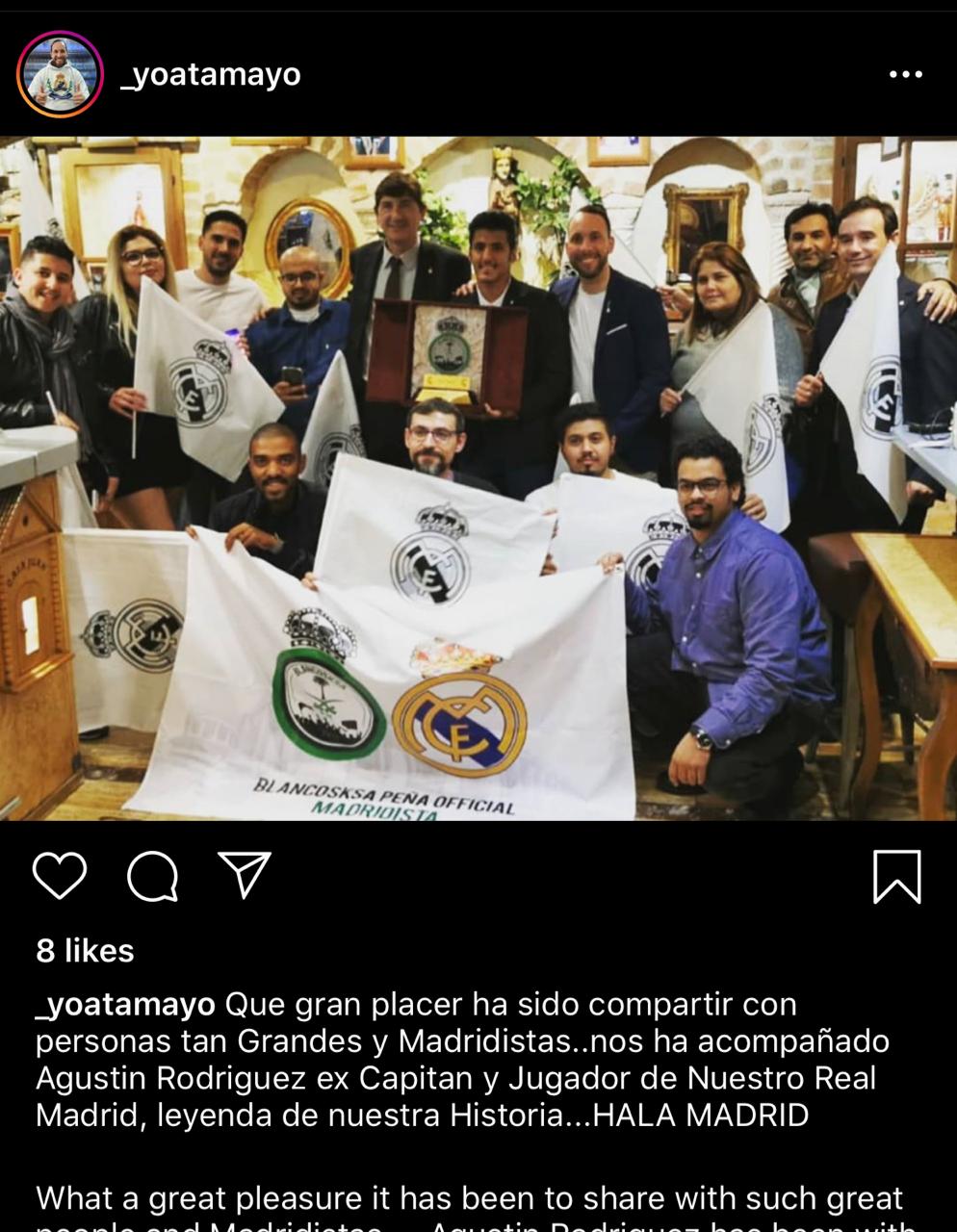Open the _yoatamayo username in the header
The width and height of the screenshot is (957, 1232).
click(x=210, y=75)
